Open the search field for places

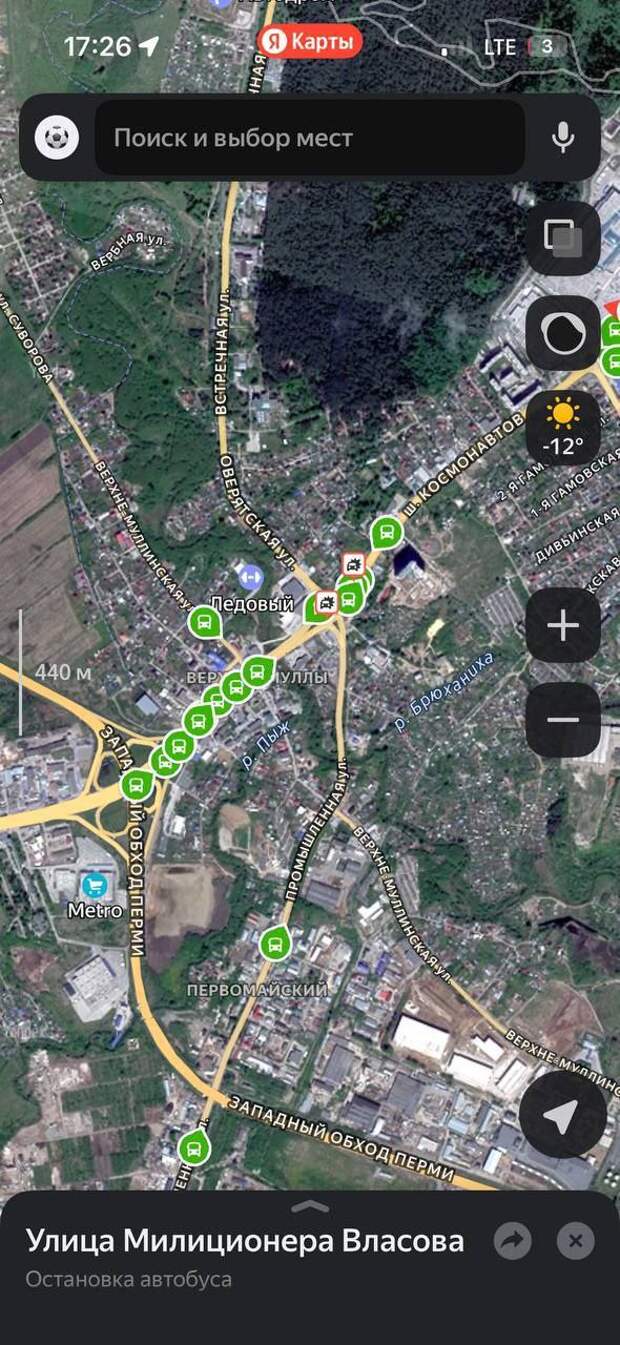click(310, 138)
